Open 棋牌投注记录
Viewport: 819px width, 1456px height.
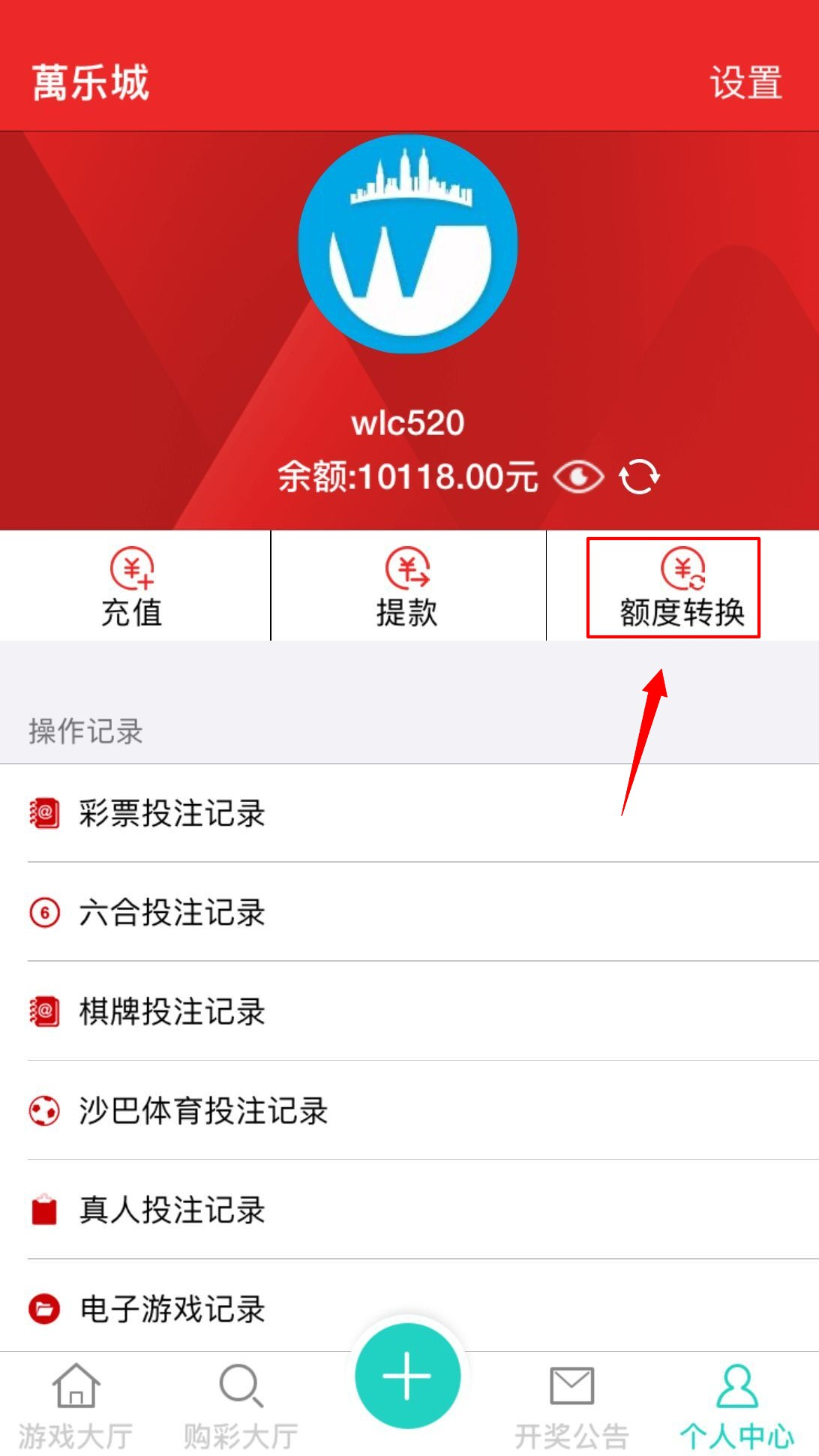tap(172, 1011)
